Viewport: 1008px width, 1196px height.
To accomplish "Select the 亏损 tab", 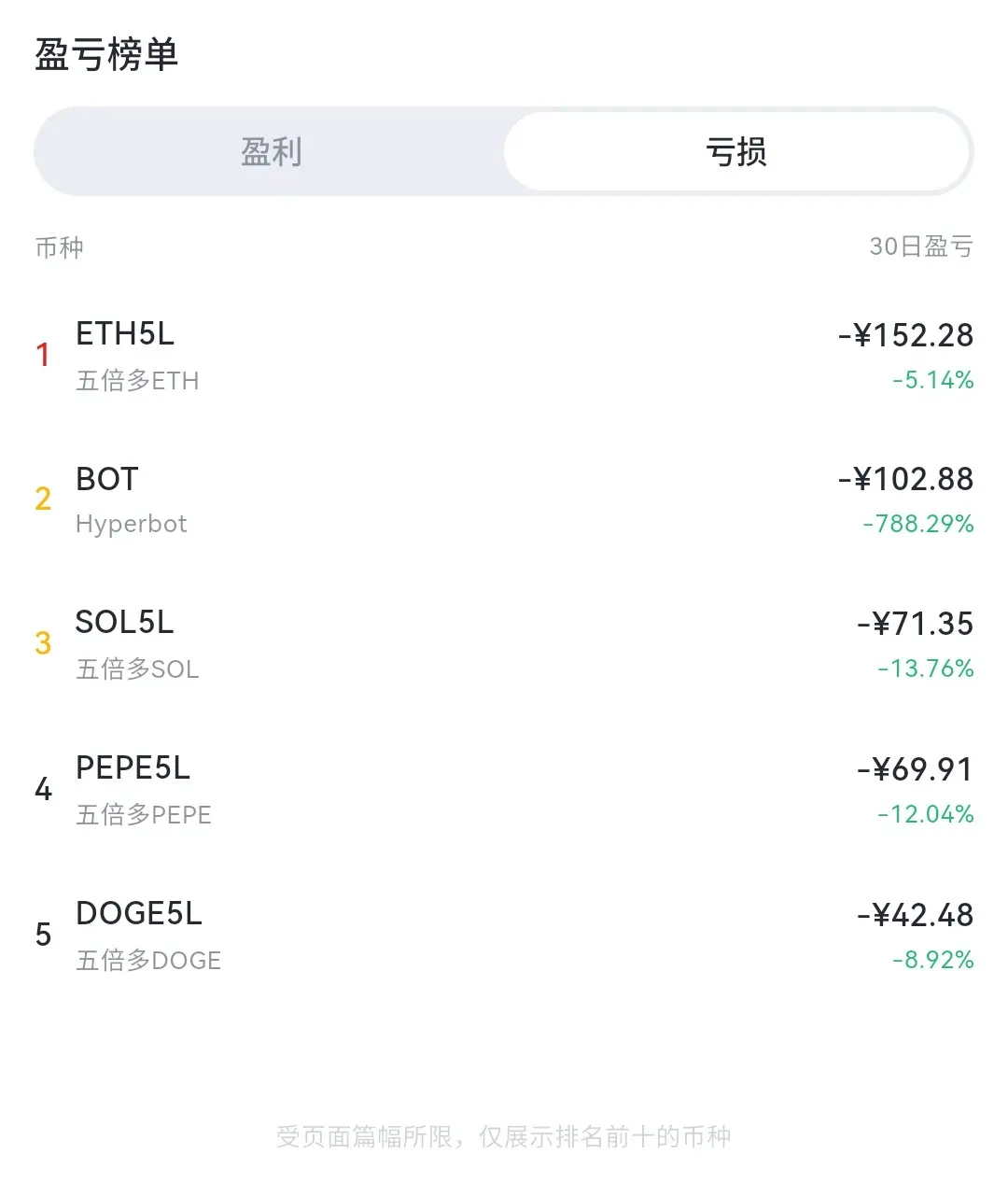I will (x=736, y=151).
